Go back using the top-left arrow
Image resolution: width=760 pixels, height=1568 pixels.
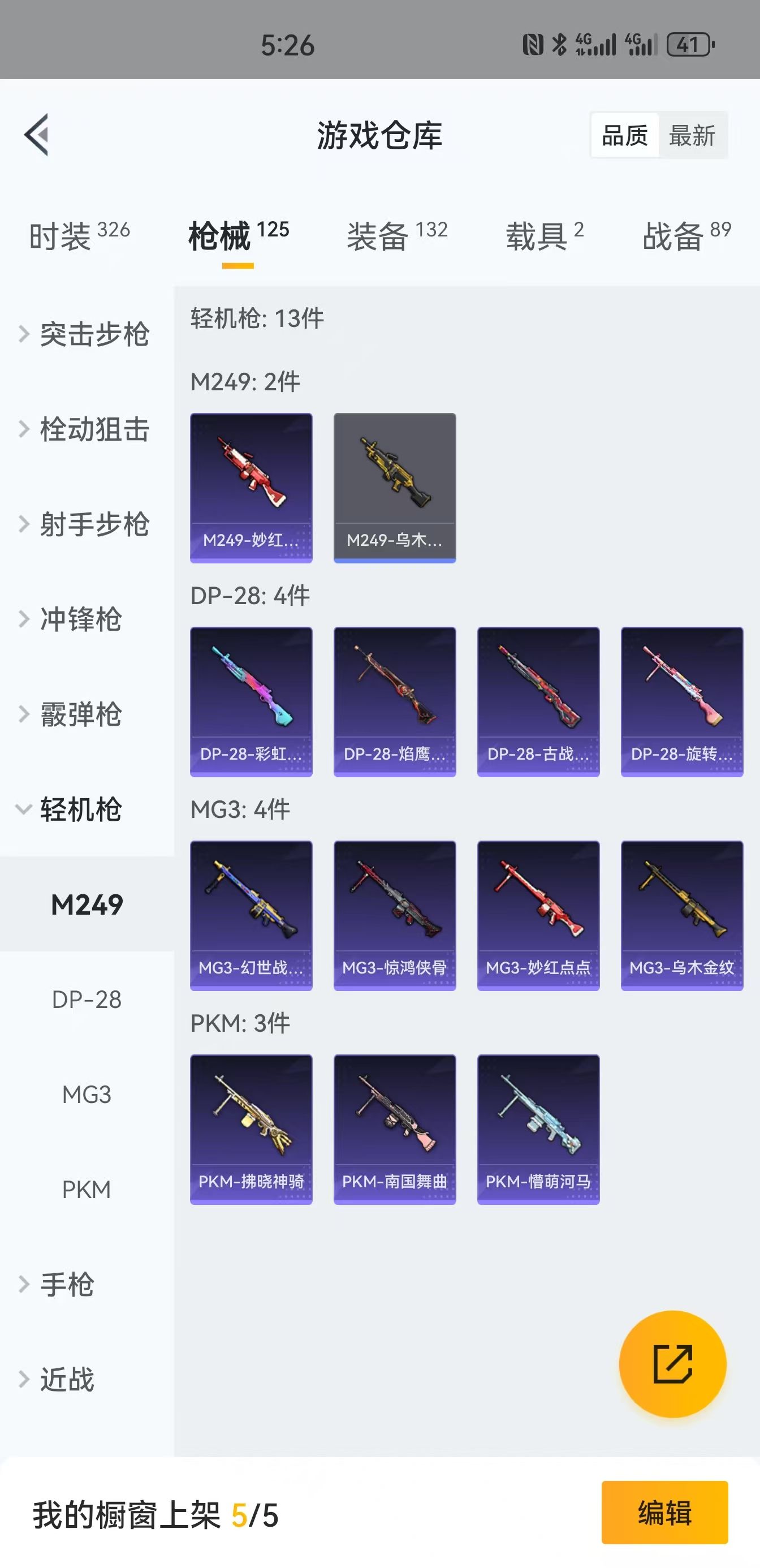click(37, 135)
